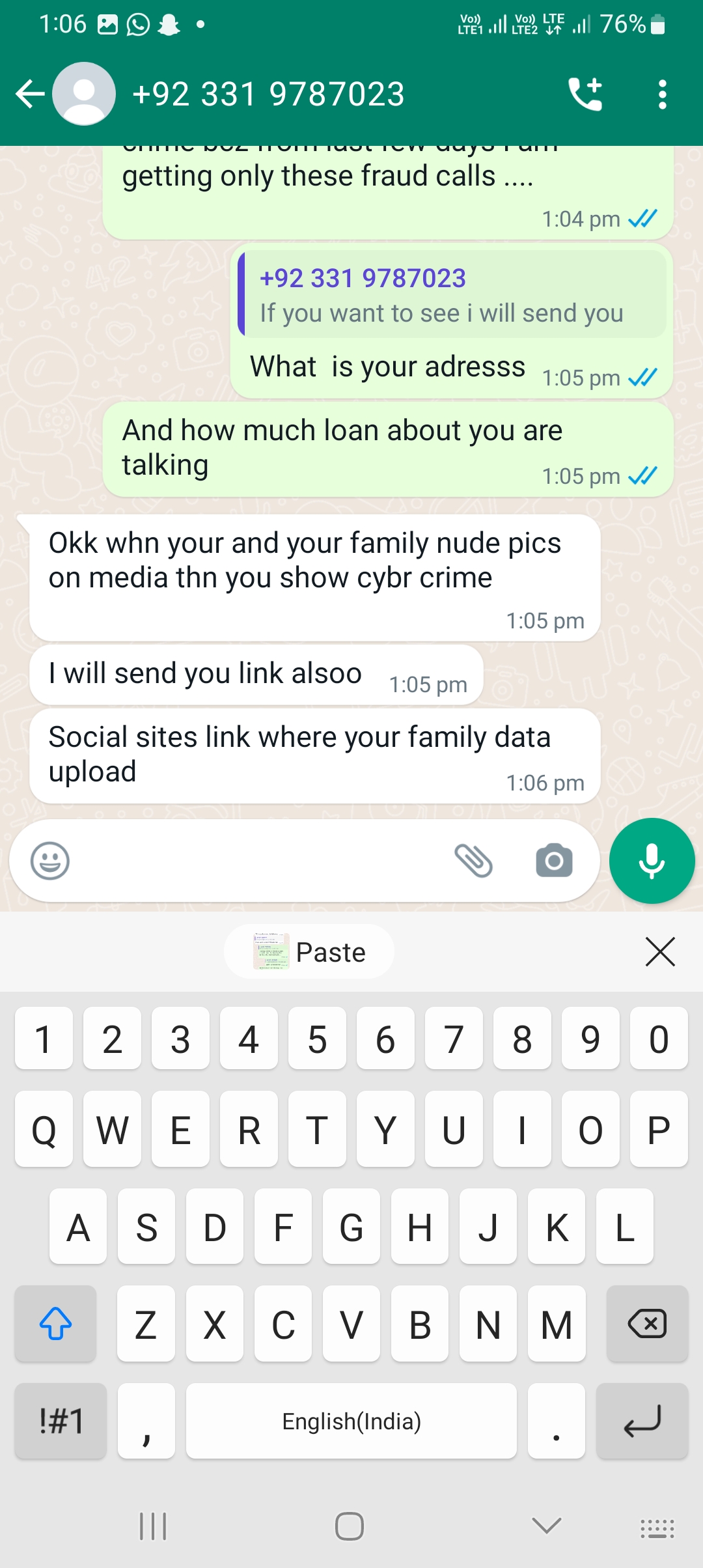Toggle the keyboard shift key
This screenshot has width=703, height=1568.
(56, 1324)
